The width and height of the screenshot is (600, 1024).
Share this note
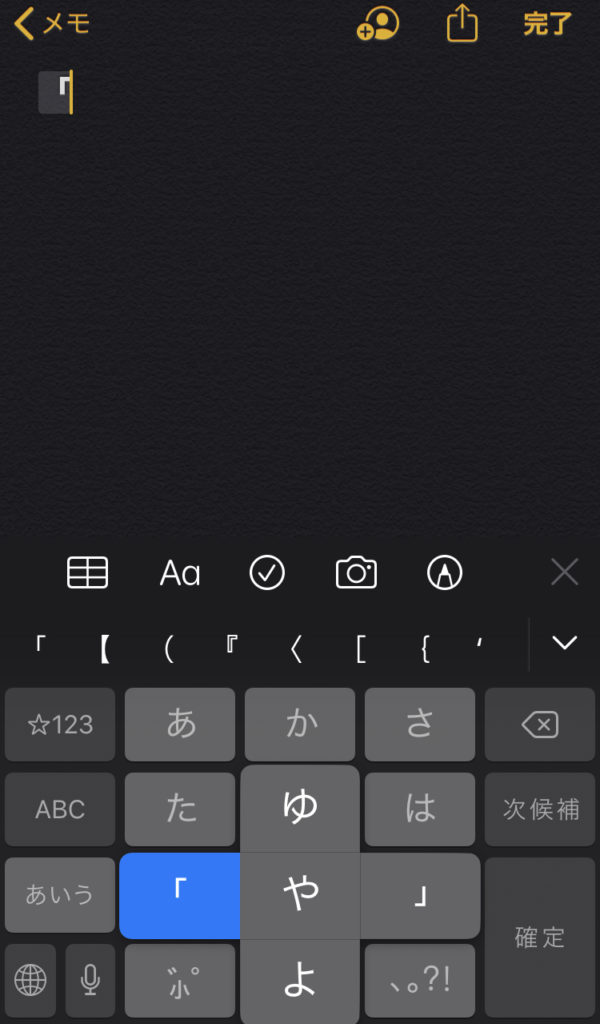[462, 24]
